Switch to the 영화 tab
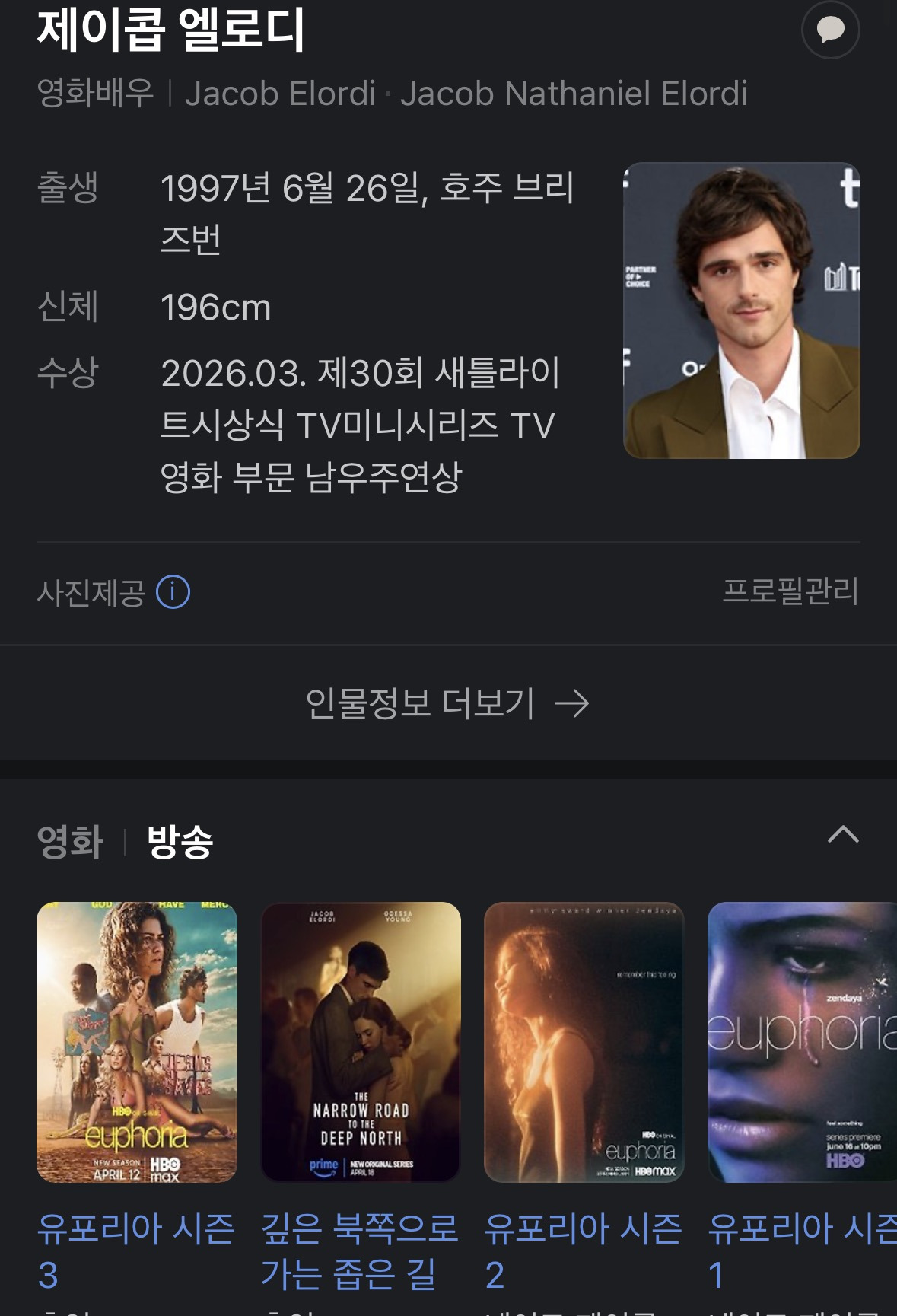The height and width of the screenshot is (1316, 897). (70, 842)
